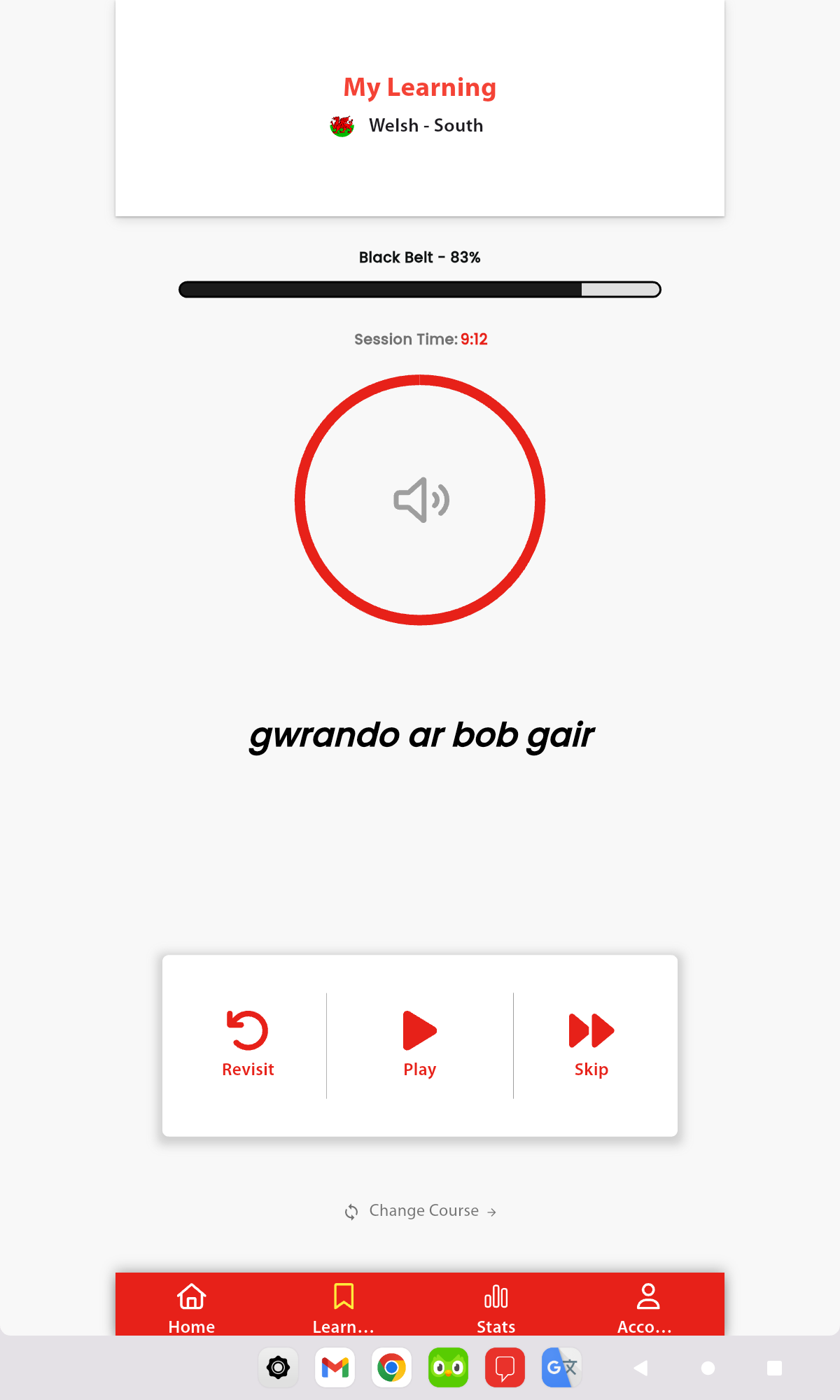Screen dimensions: 840x1400
Task: Switch to the Learning tab
Action: pos(344,1308)
